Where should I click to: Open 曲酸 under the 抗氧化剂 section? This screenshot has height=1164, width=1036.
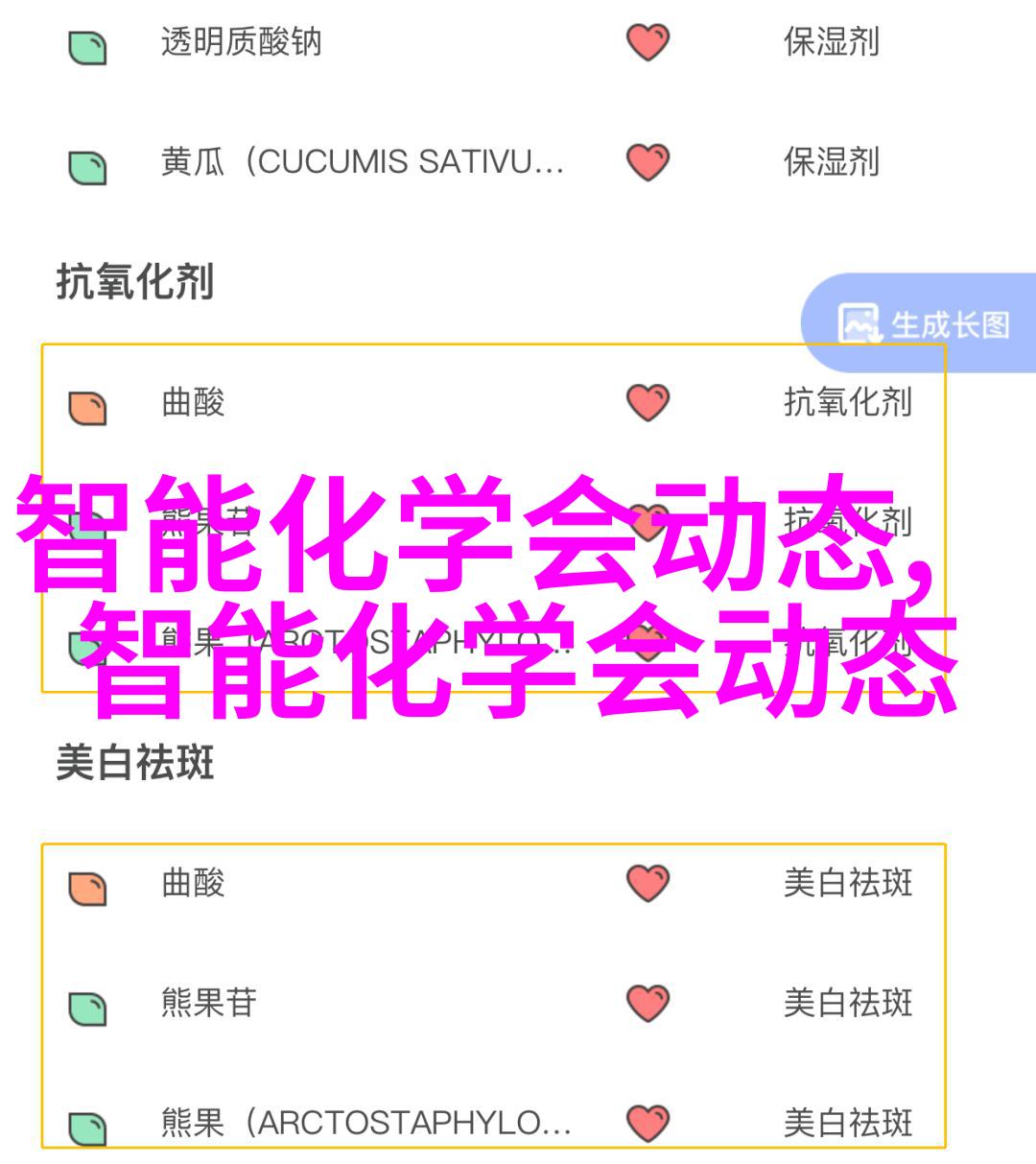[193, 403]
